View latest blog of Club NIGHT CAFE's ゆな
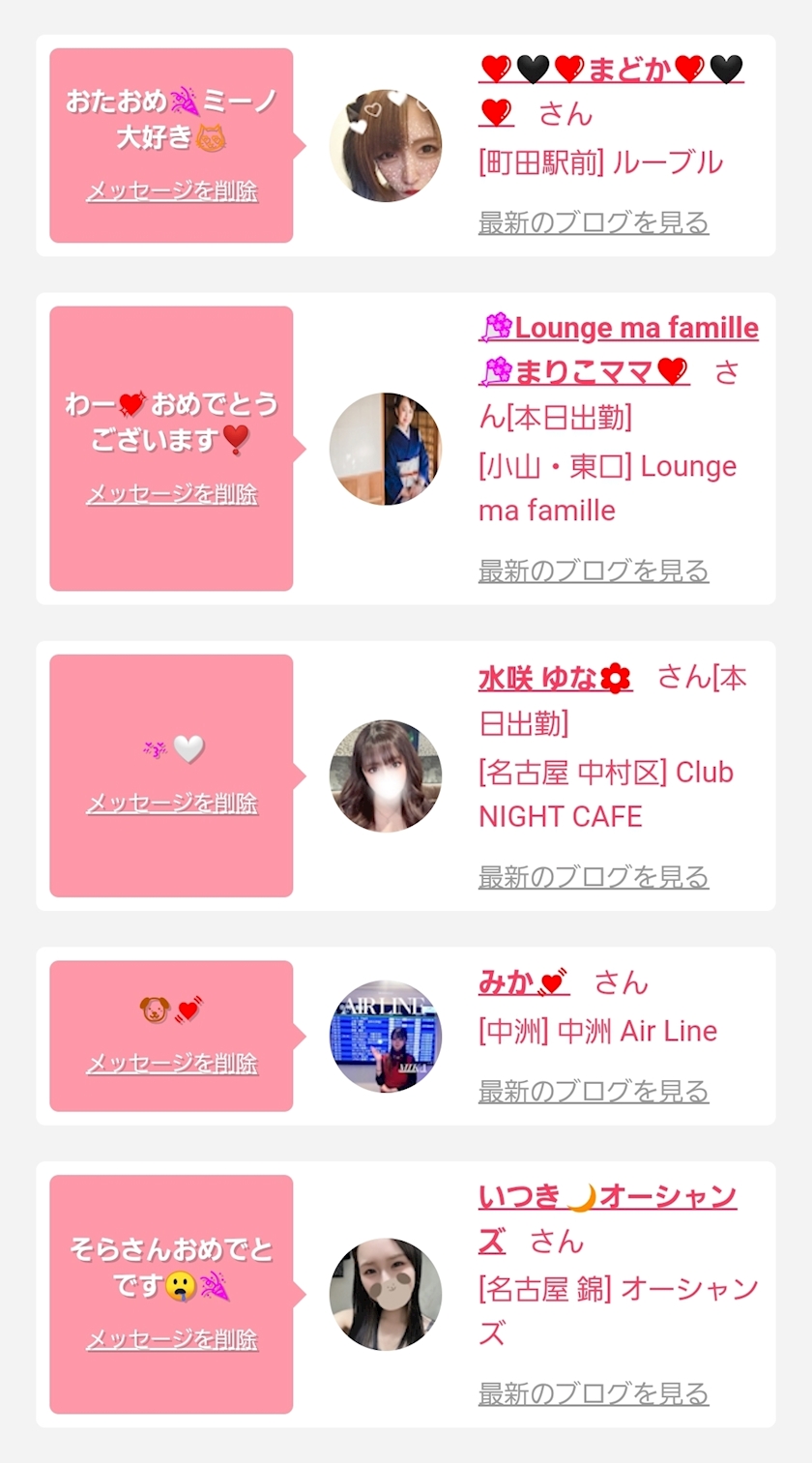812x1463 pixels. [594, 877]
